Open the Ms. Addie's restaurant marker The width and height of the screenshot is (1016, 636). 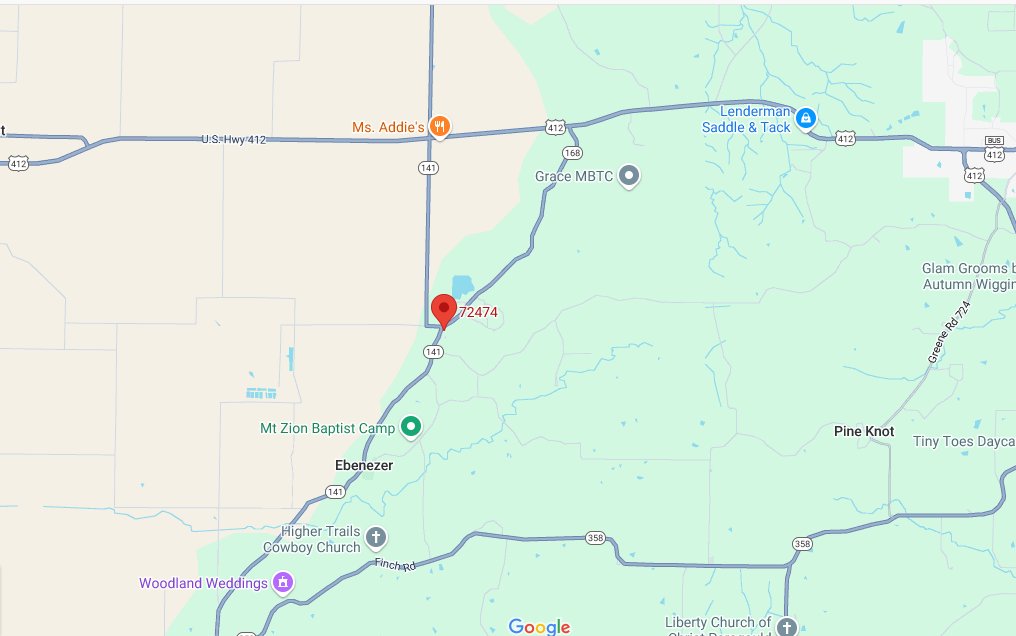click(x=439, y=127)
